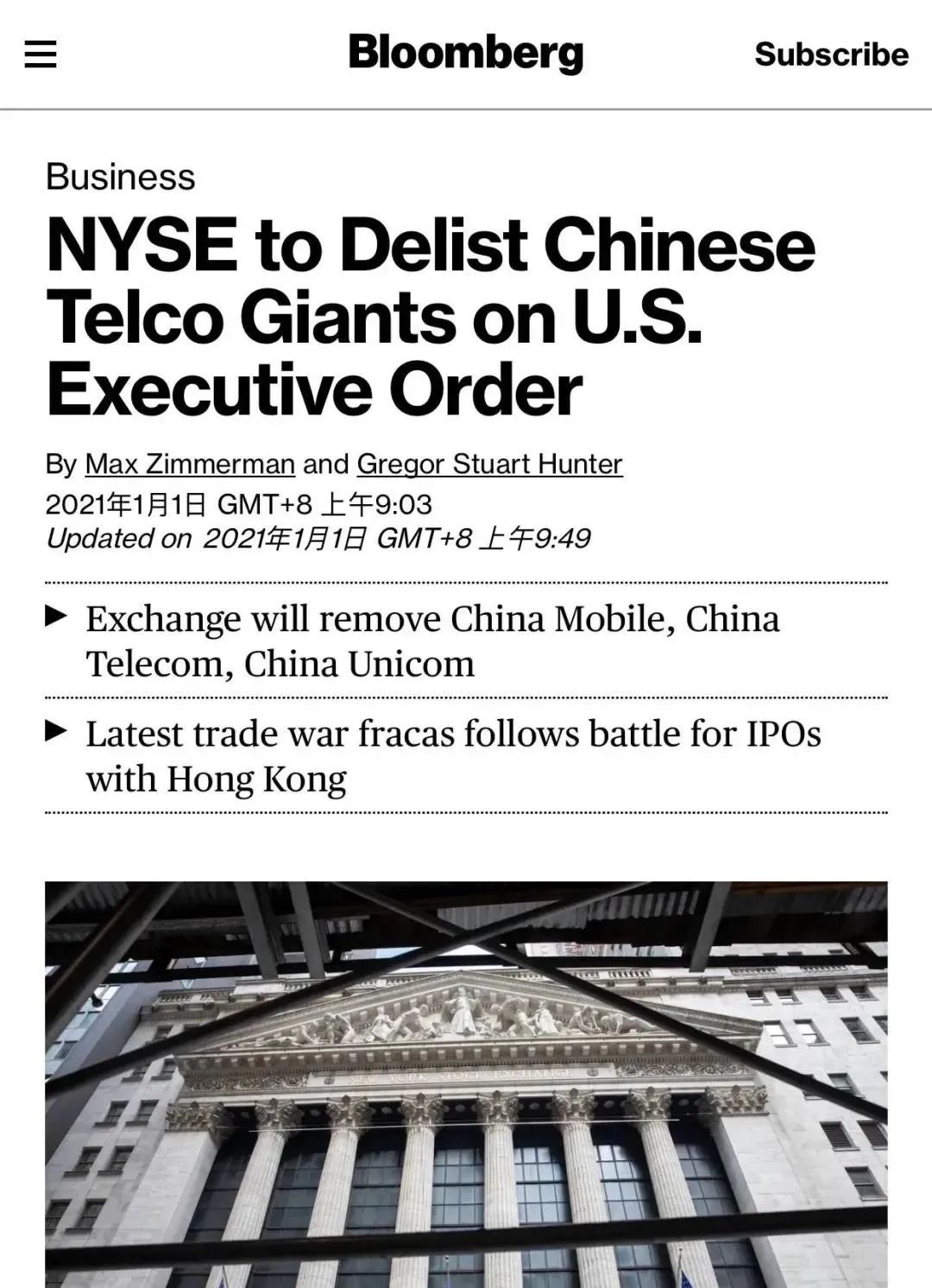Tap the Subscribe button
Image resolution: width=932 pixels, height=1288 pixels.
coord(831,54)
